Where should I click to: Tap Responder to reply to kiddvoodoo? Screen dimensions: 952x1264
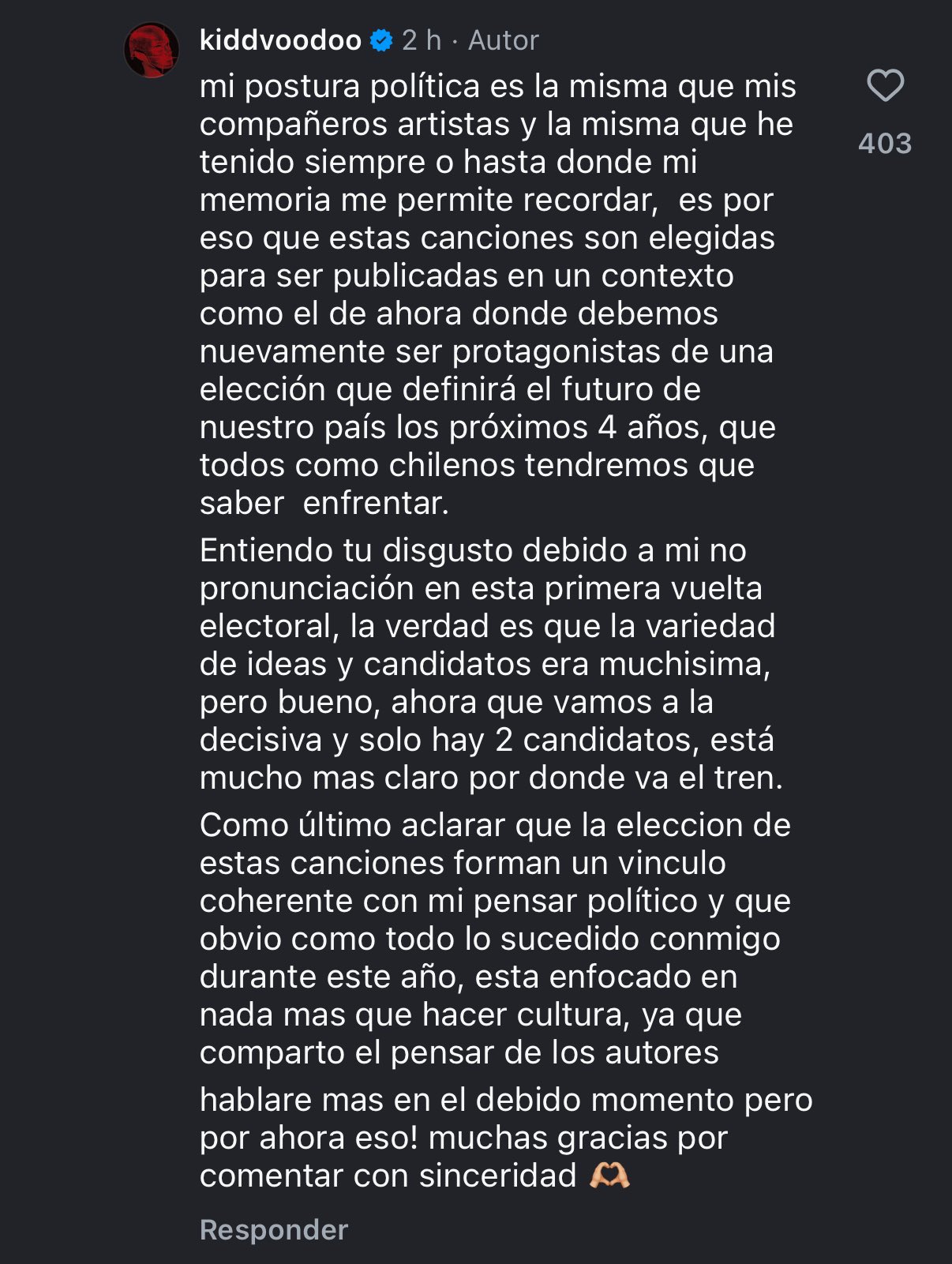(x=274, y=1229)
